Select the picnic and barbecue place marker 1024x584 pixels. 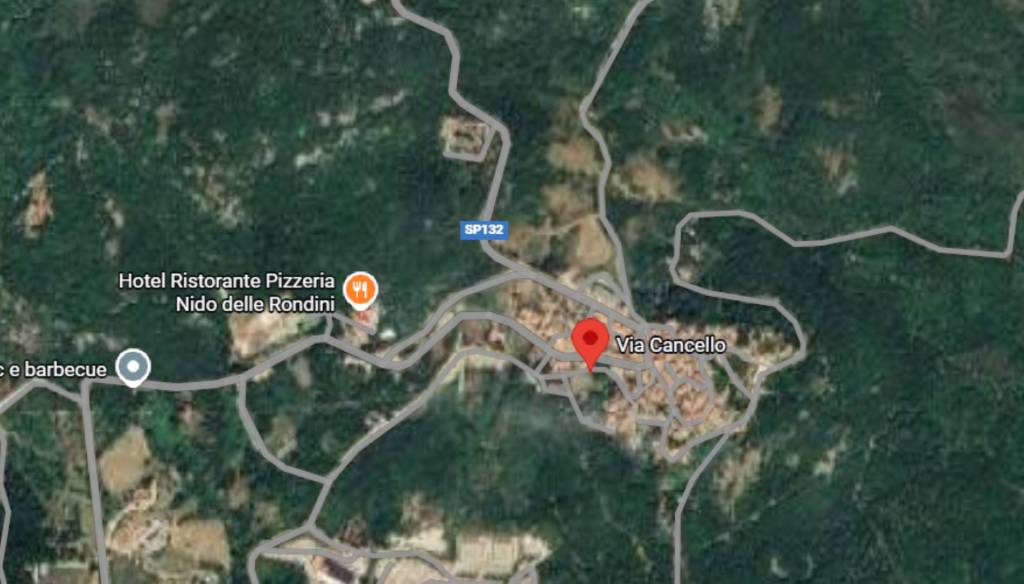(133, 367)
